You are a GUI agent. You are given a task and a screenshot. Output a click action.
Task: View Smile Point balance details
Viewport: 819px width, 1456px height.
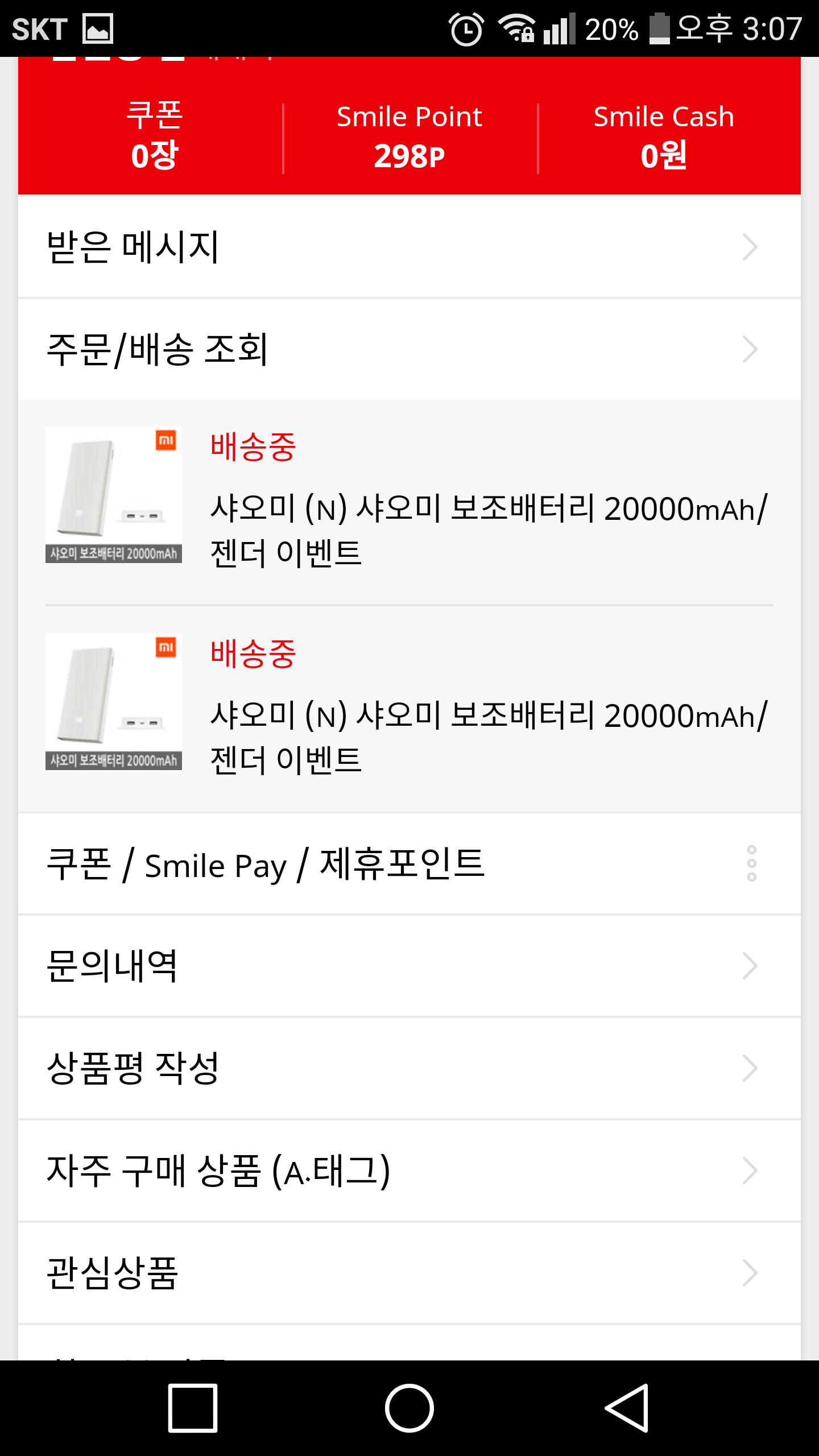click(x=409, y=138)
